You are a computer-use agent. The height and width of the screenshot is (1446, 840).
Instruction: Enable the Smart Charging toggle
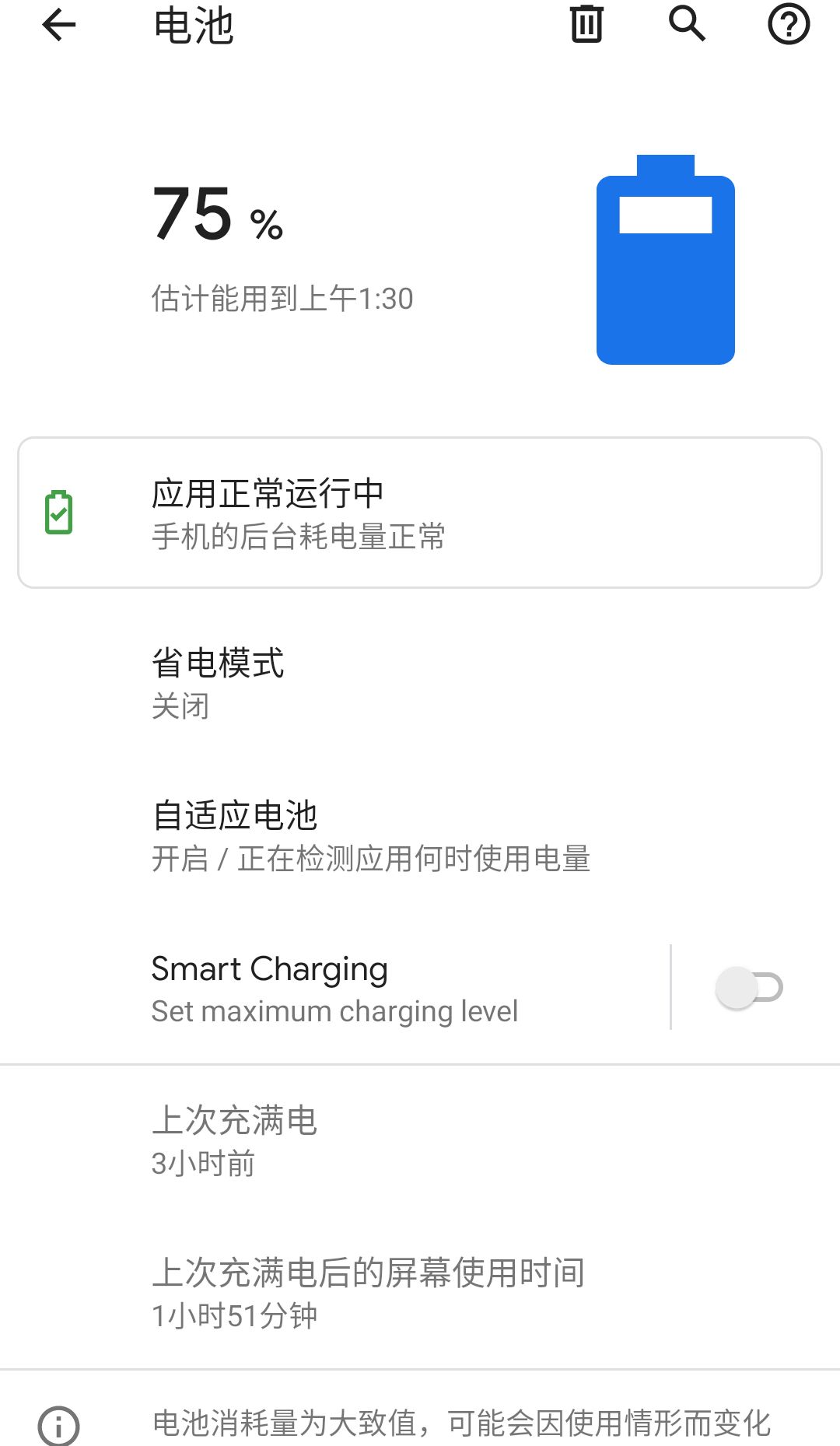tap(749, 988)
